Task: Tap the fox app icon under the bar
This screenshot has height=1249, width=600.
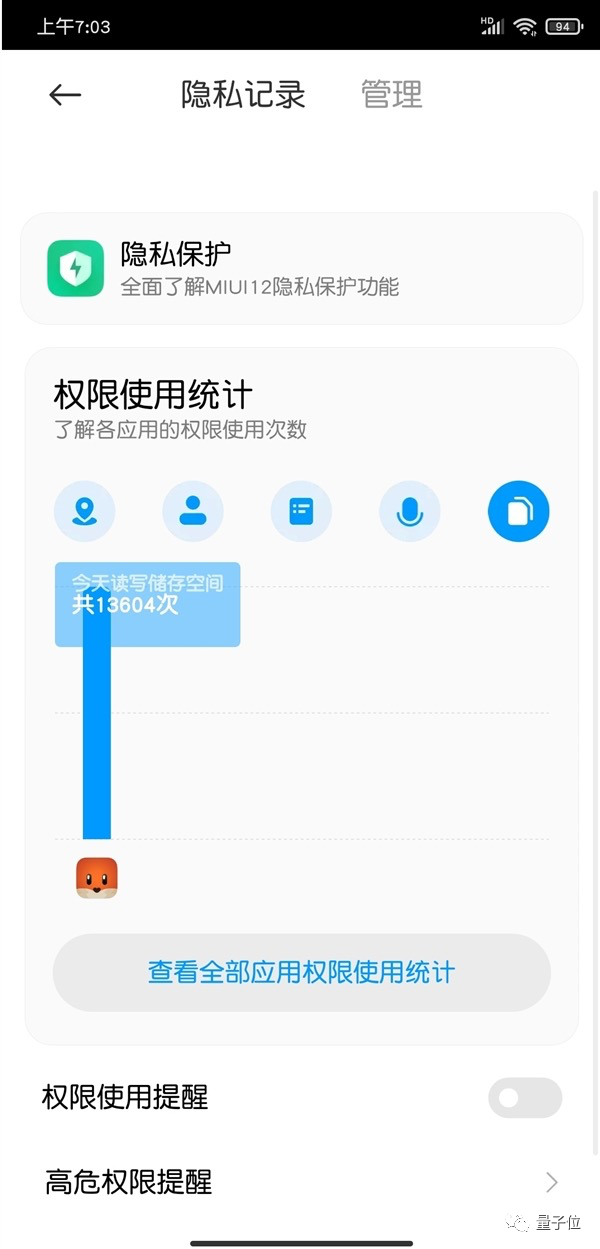Action: tap(97, 878)
